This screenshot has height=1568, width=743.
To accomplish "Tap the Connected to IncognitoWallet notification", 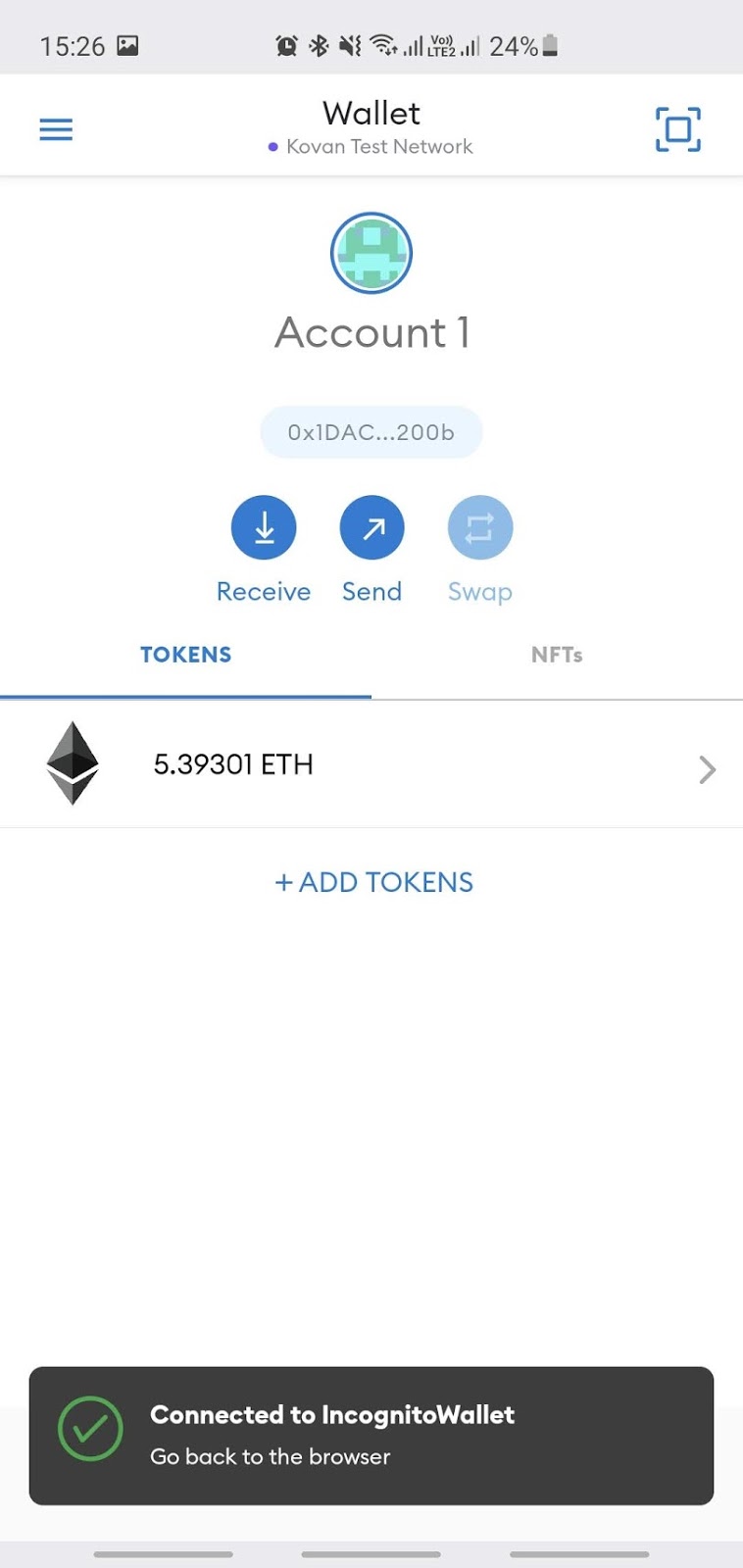I will point(371,1436).
